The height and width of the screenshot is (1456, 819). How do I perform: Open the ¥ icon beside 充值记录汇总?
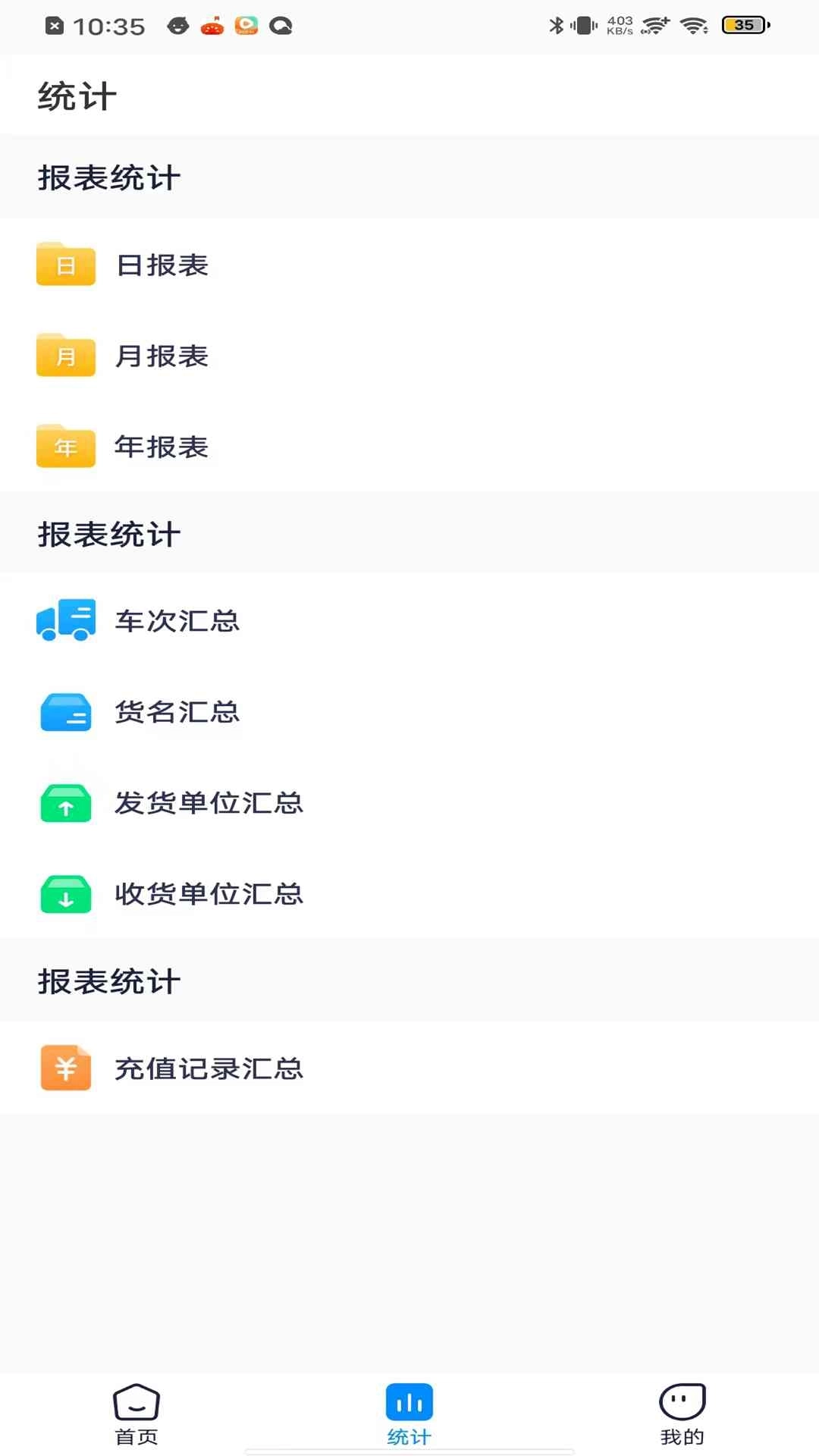[65, 1068]
